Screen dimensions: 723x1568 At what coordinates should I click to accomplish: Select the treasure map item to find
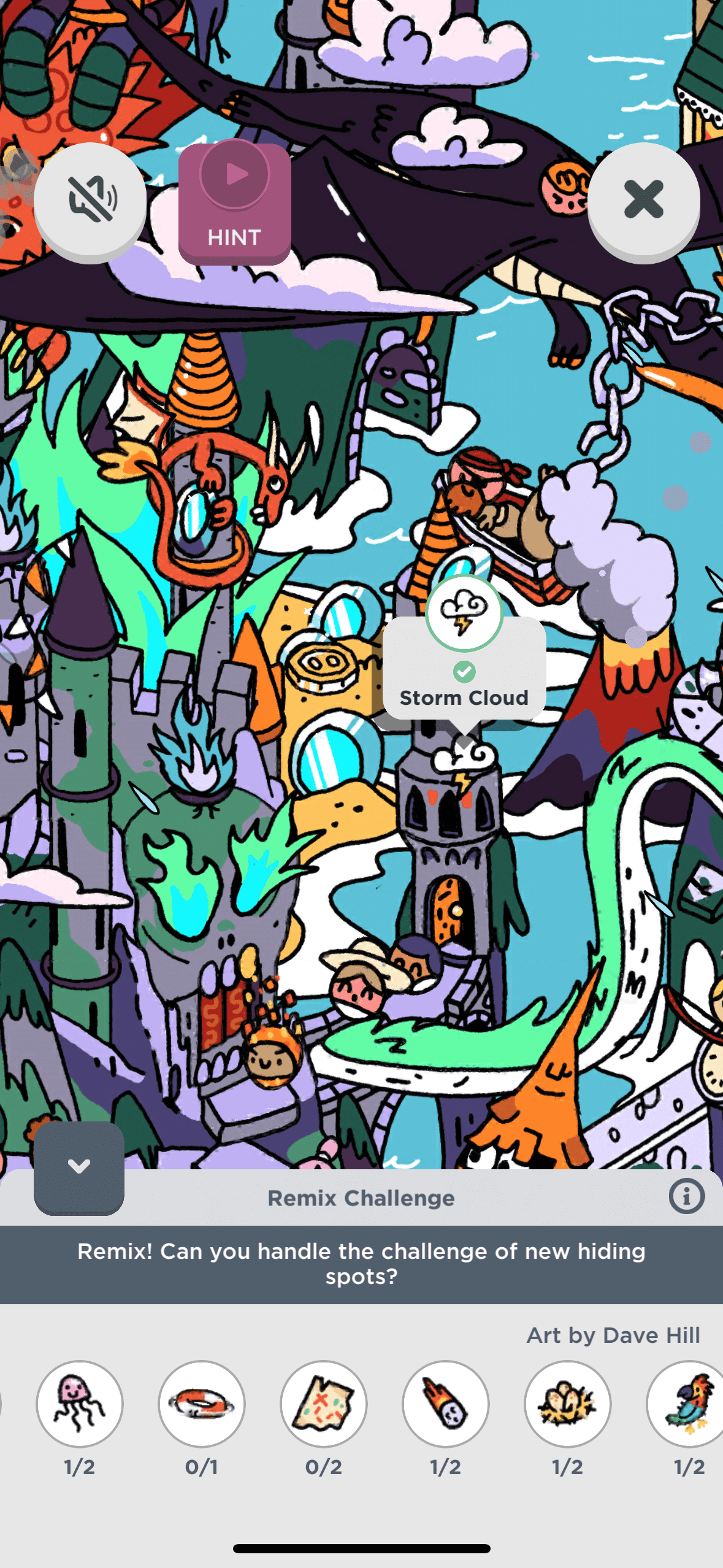[324, 1404]
